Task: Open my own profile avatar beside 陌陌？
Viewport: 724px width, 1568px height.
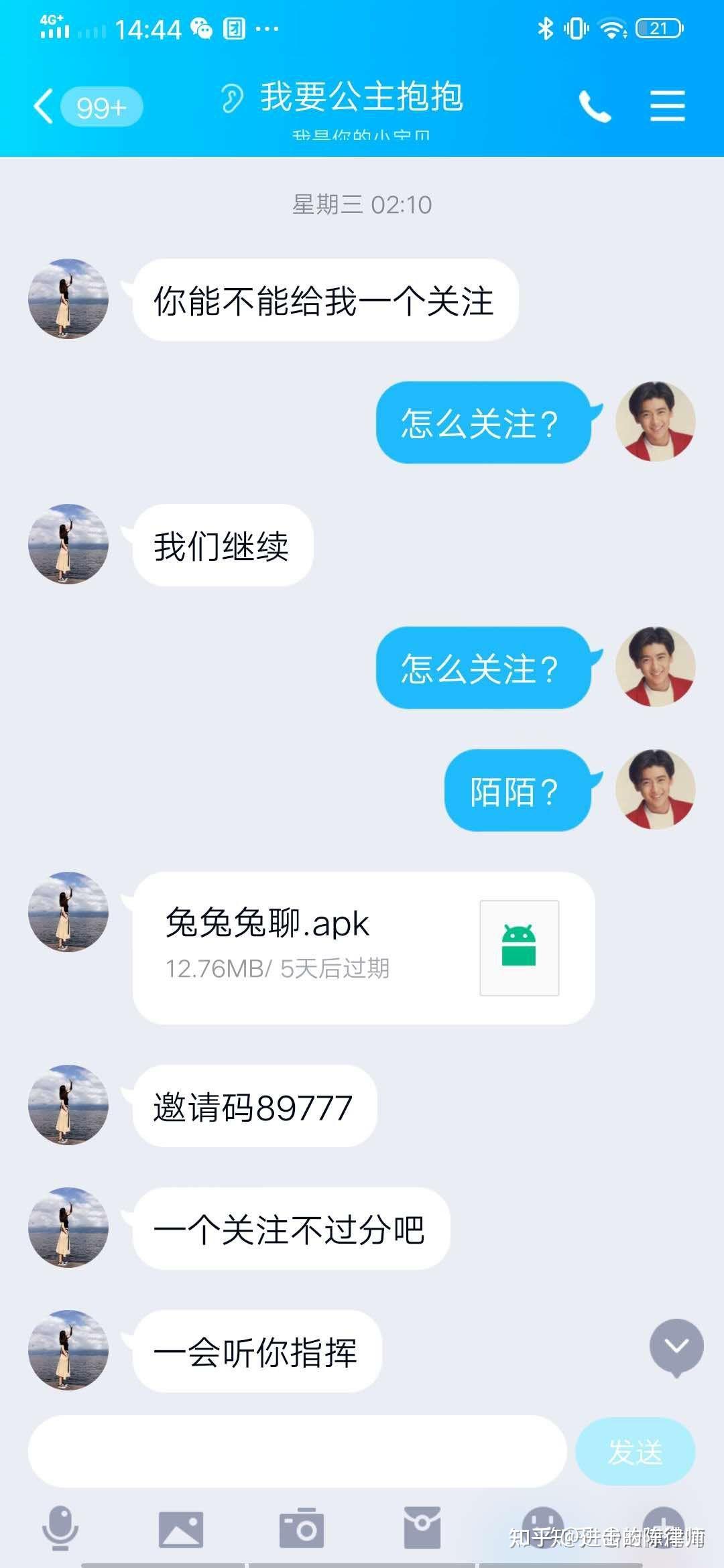Action: (655, 789)
